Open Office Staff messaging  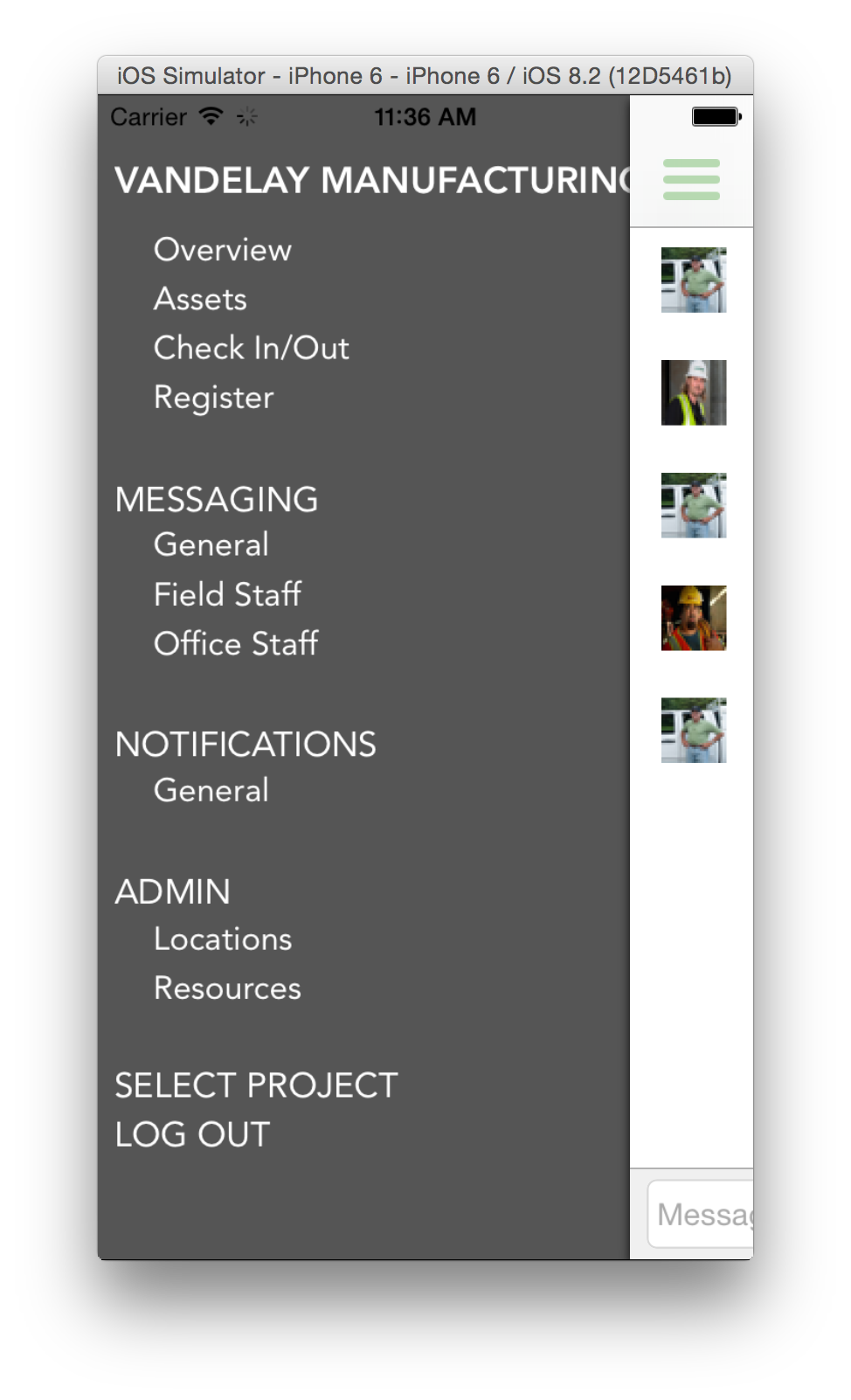tap(235, 644)
